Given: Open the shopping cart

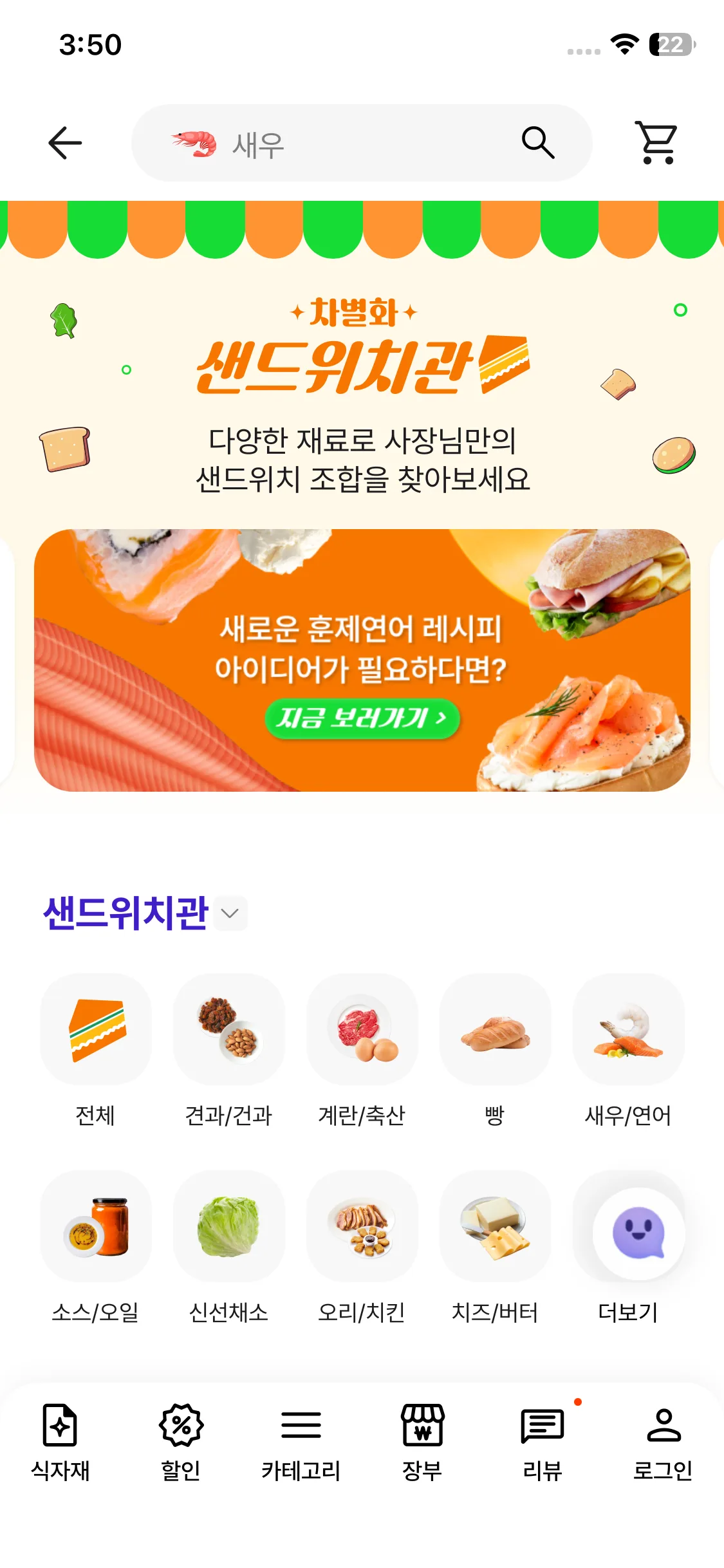Looking at the screenshot, I should (x=657, y=143).
